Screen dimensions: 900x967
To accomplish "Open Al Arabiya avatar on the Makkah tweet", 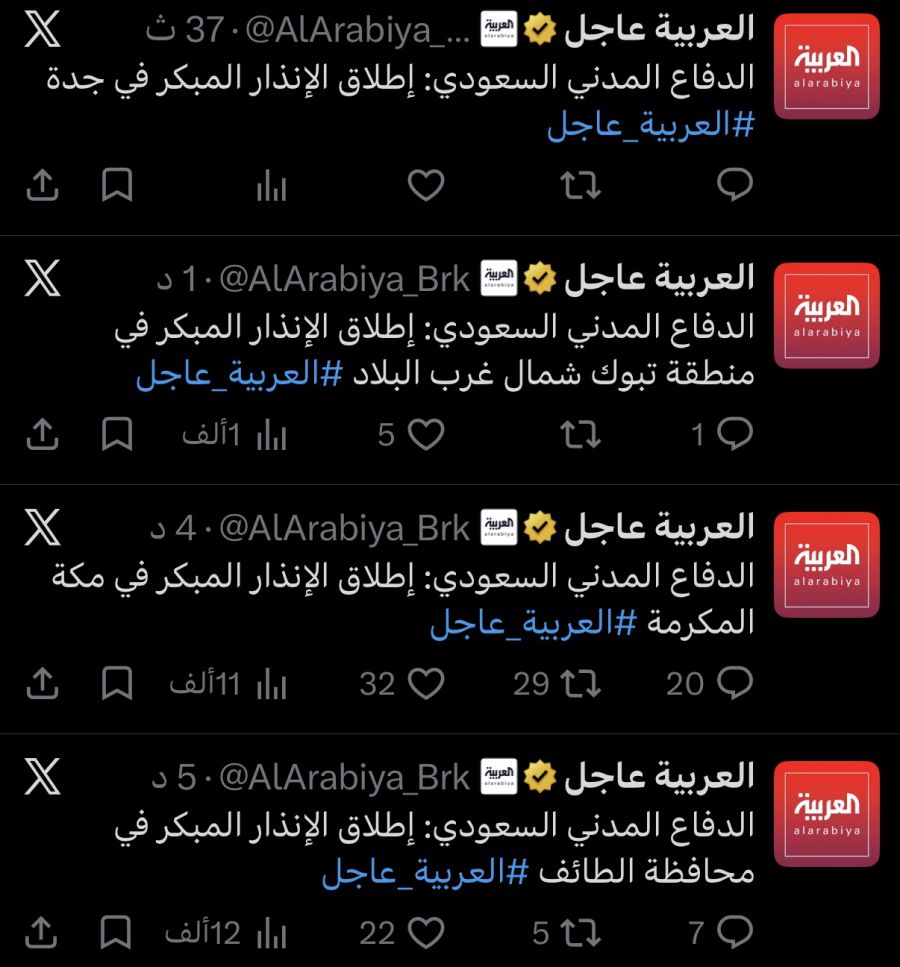I will (x=827, y=564).
